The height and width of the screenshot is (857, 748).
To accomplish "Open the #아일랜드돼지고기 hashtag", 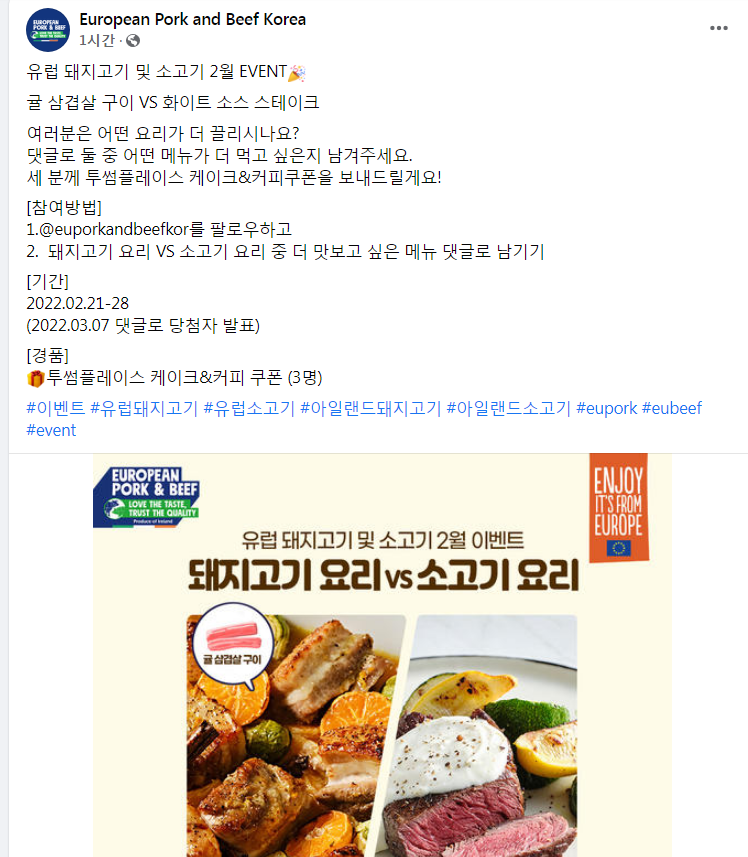I will pyautogui.click(x=370, y=408).
